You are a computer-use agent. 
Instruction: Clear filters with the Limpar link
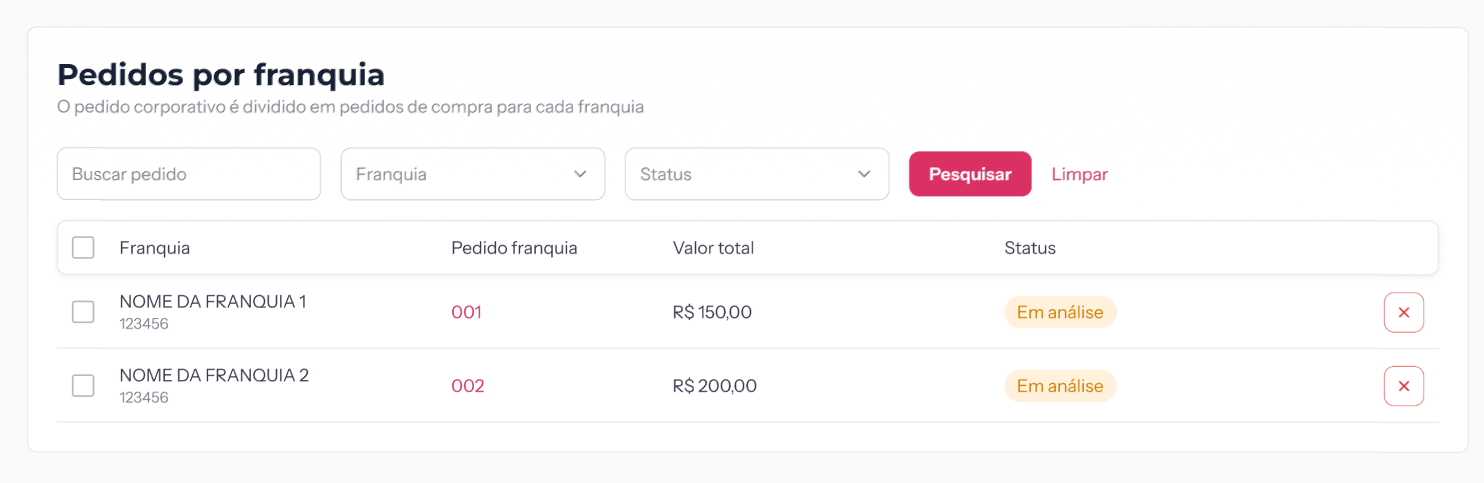[1080, 174]
